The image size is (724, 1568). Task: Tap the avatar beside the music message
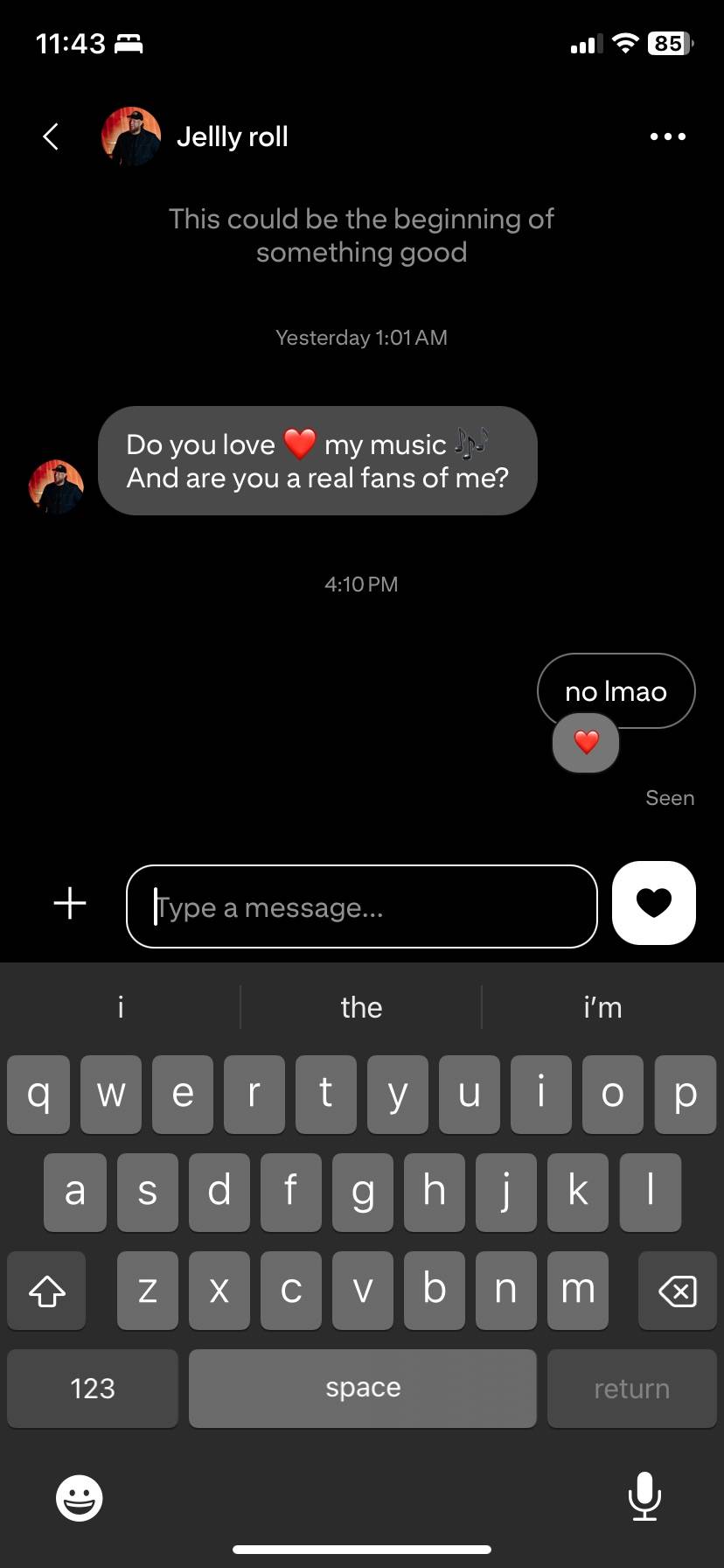(x=56, y=486)
